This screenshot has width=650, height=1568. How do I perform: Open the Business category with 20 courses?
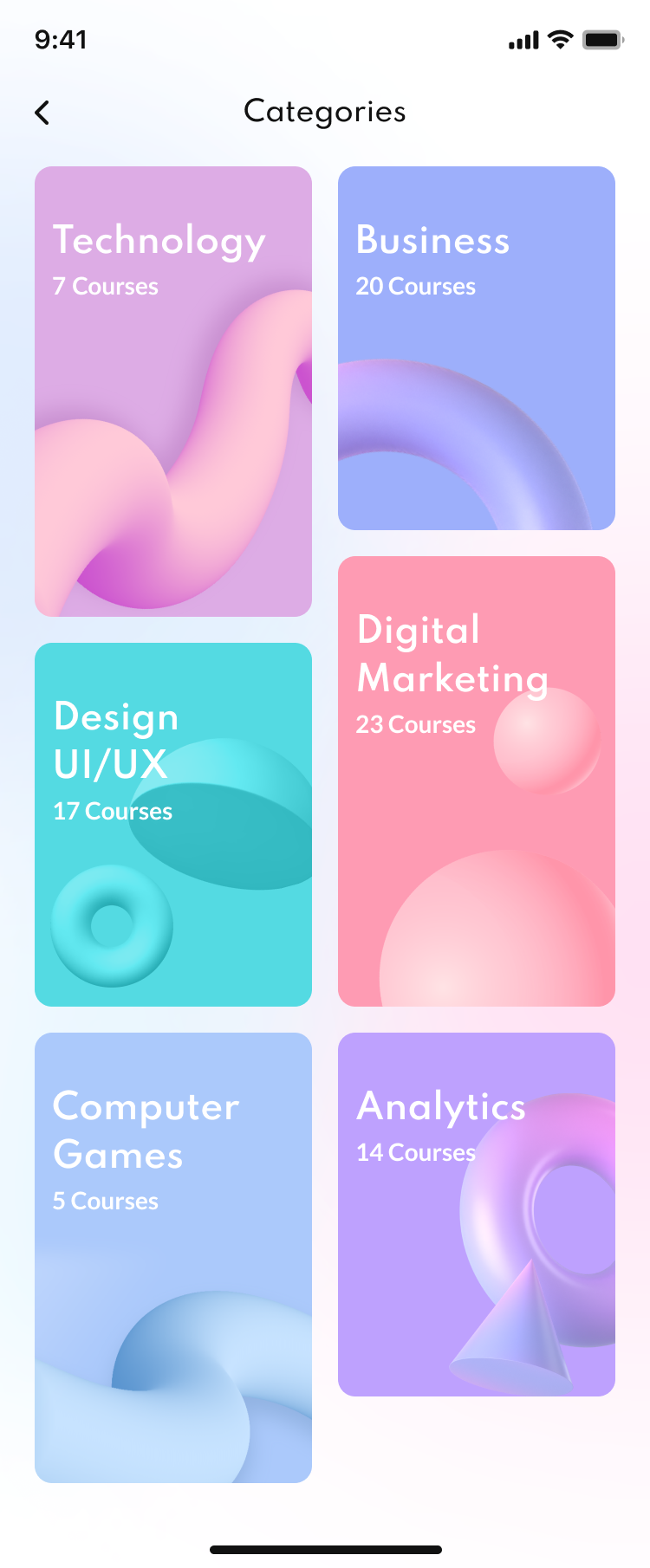pos(477,348)
